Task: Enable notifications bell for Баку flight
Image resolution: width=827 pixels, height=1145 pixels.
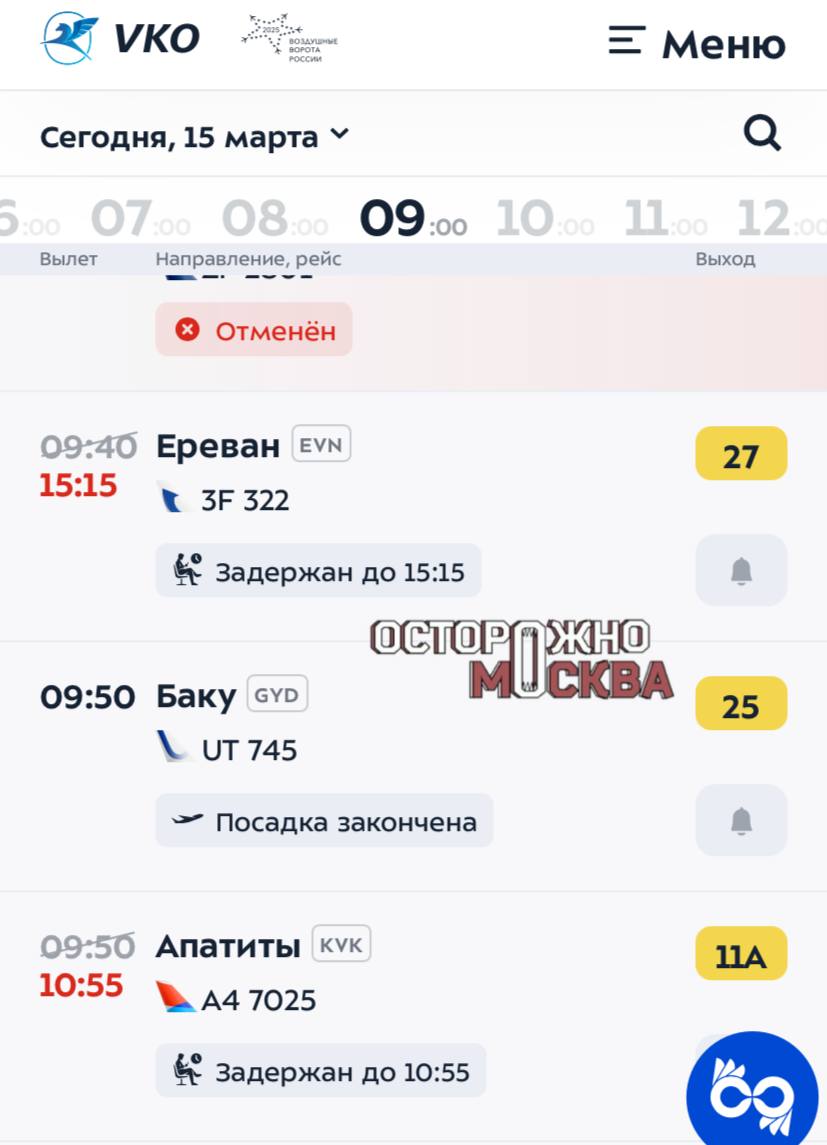Action: pos(741,821)
